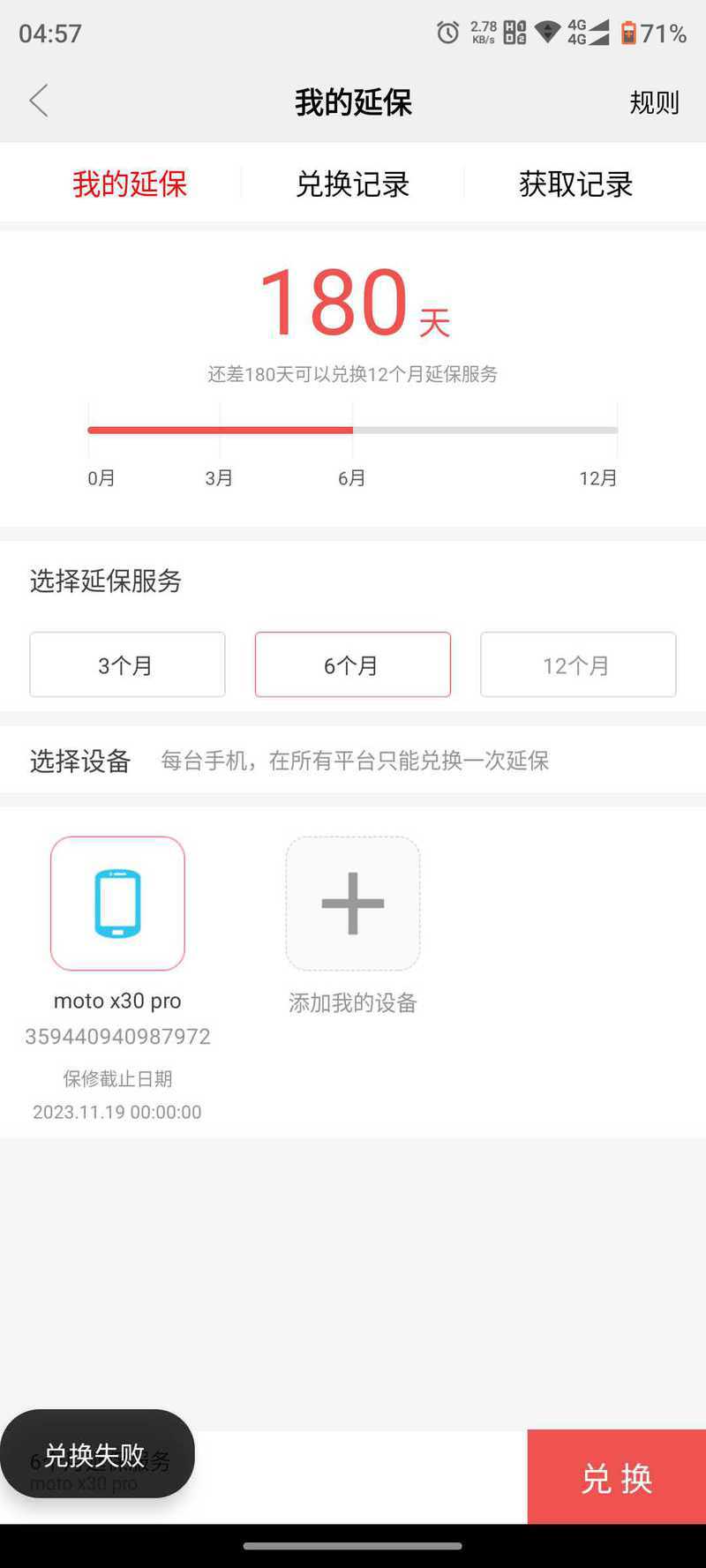Select the 6个月 warranty option
This screenshot has width=706, height=1568.
click(x=352, y=664)
